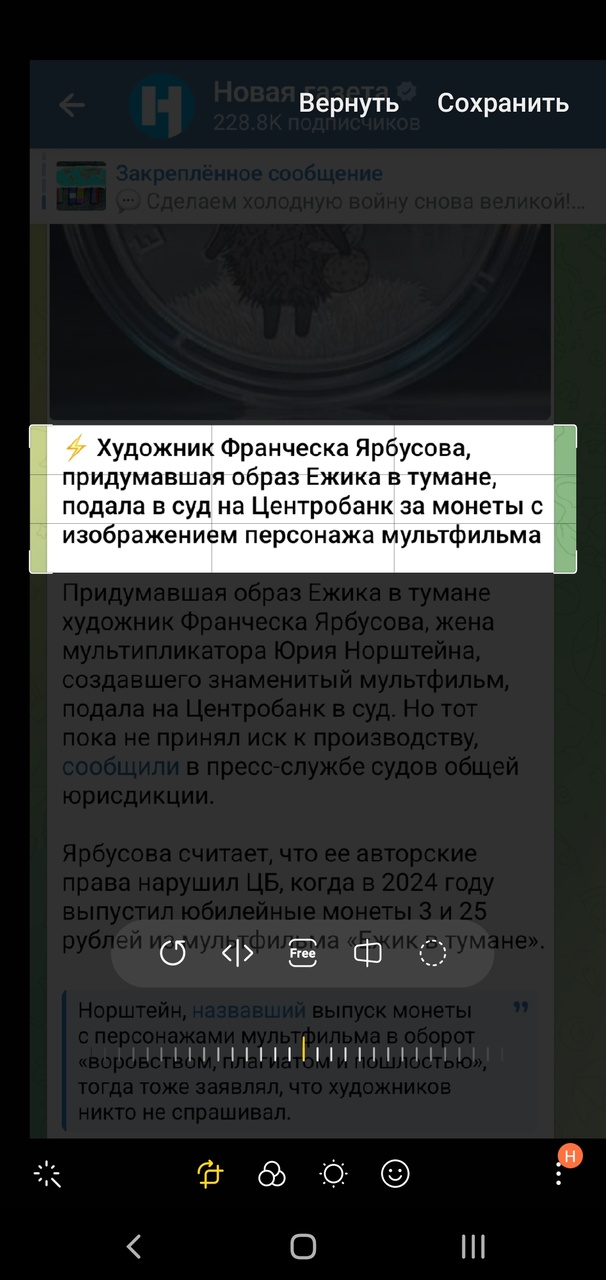The image size is (606, 1280).
Task: Open the brightness adjustment tool
Action: coord(333,1174)
